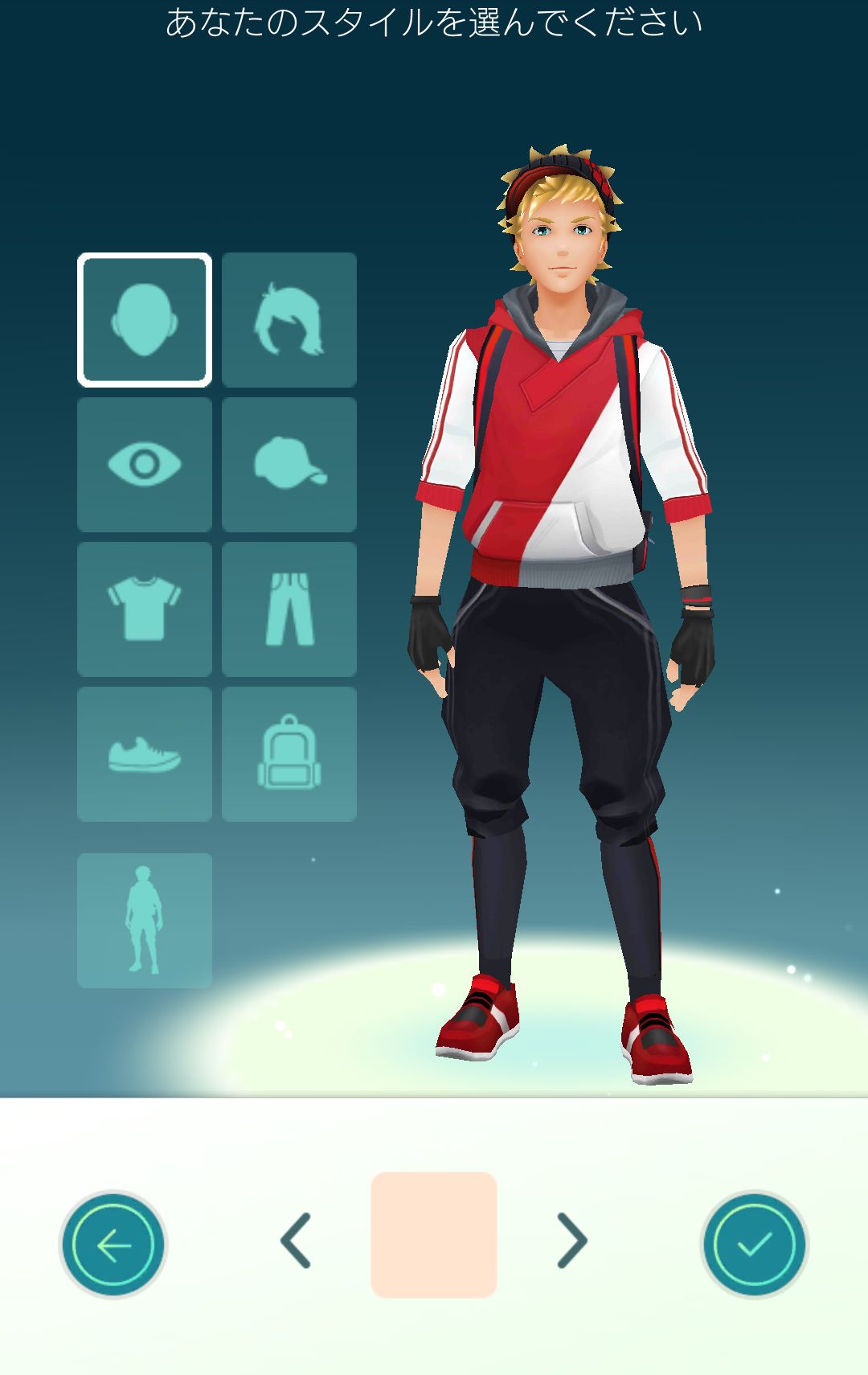The height and width of the screenshot is (1375, 868).
Task: Tap the current skin color swatch
Action: coord(434,1234)
